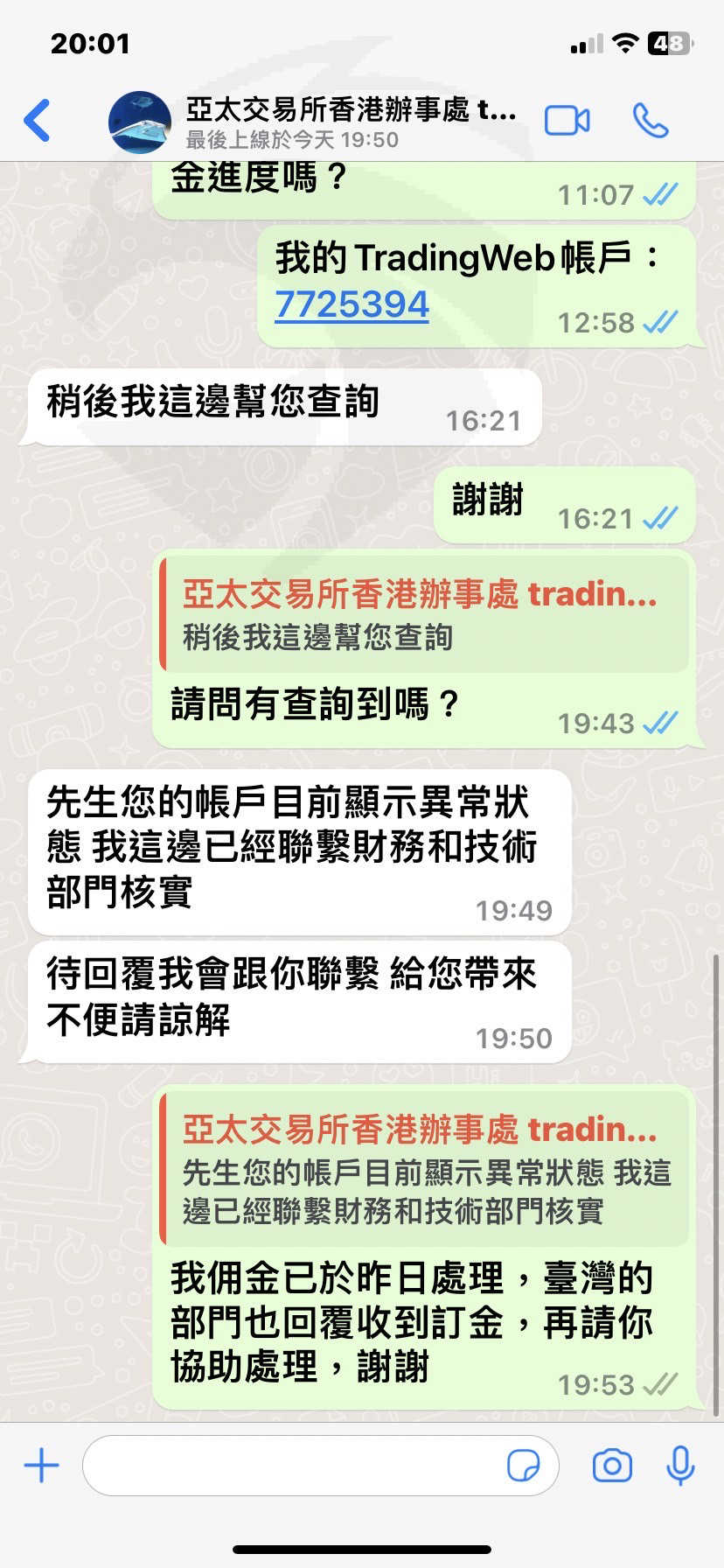Tap the linked number 7725394
Image resolution: width=724 pixels, height=1568 pixels.
pos(352,304)
